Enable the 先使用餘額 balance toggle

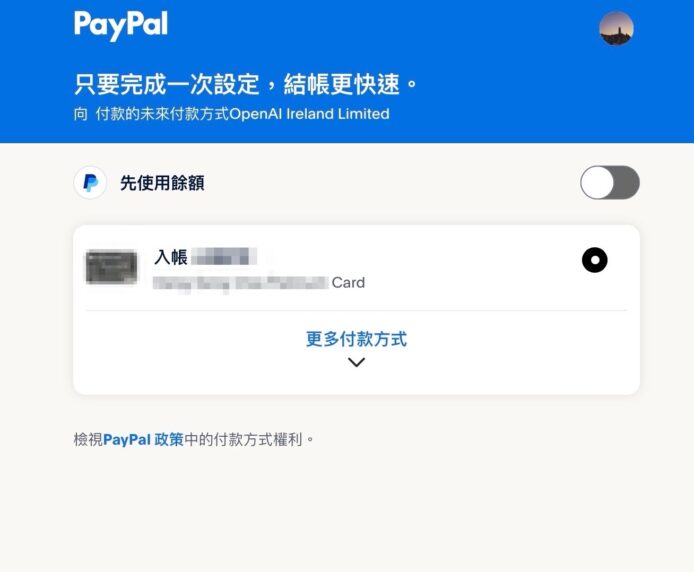pyautogui.click(x=609, y=183)
